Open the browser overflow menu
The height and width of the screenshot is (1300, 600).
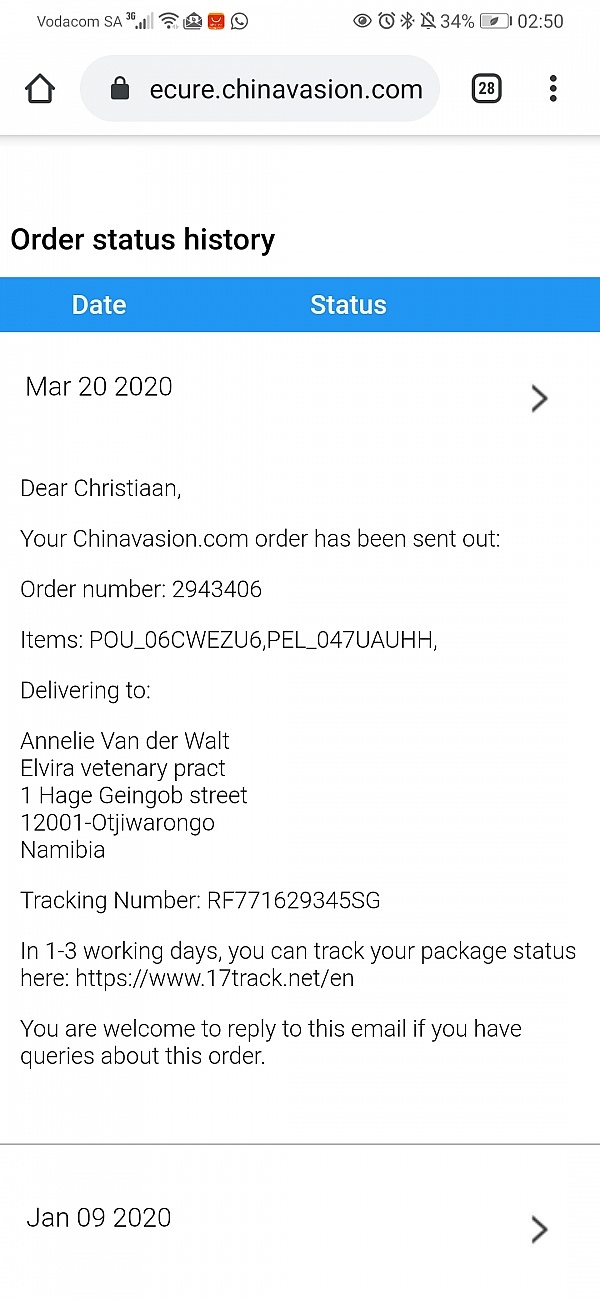point(553,89)
